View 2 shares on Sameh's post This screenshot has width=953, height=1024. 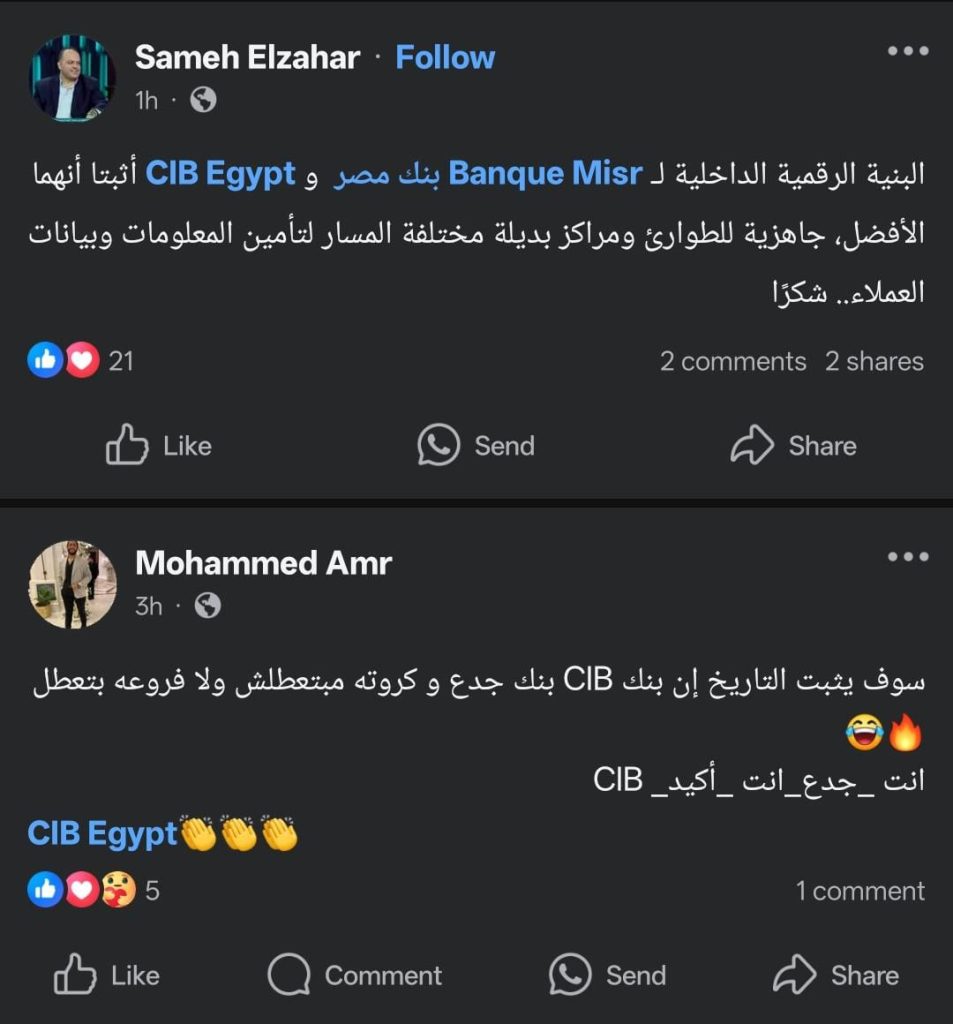point(874,361)
